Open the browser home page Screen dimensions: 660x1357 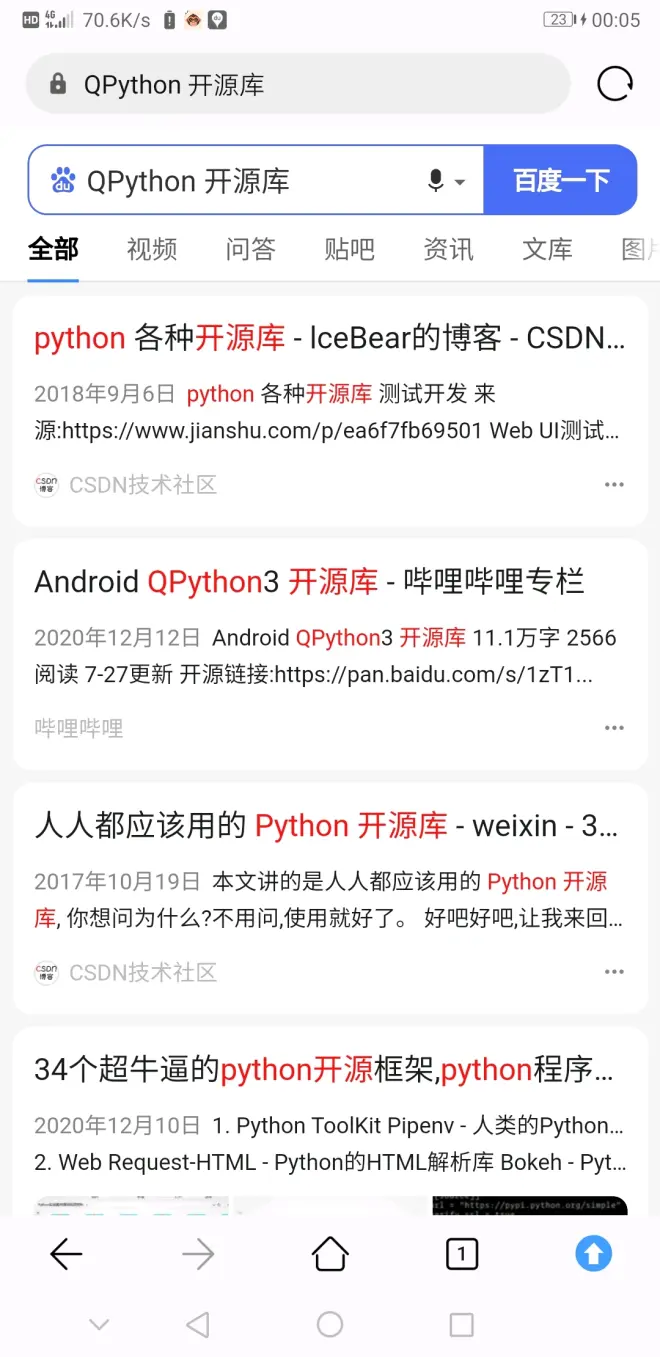pos(330,1253)
